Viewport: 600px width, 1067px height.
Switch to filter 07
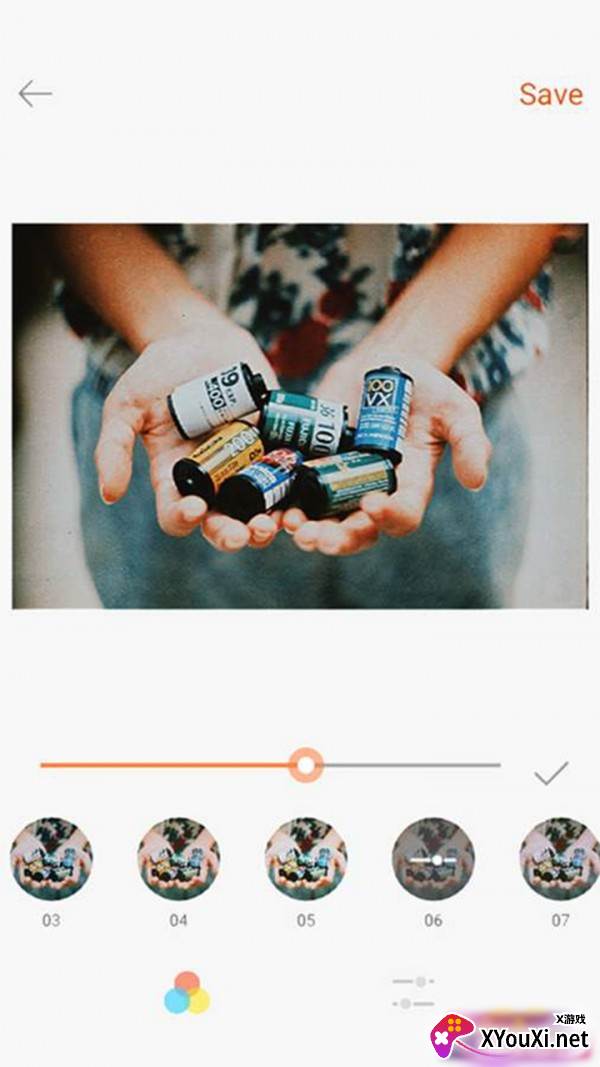[558, 858]
